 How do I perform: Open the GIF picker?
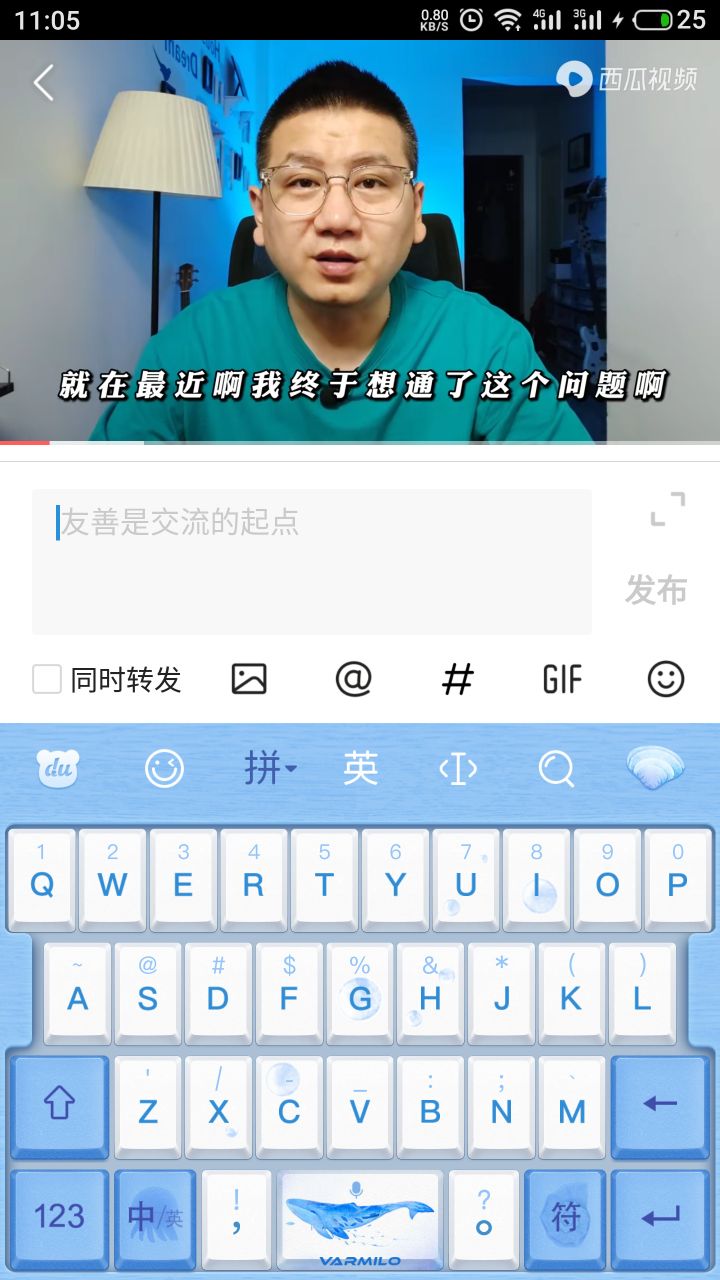(x=562, y=679)
